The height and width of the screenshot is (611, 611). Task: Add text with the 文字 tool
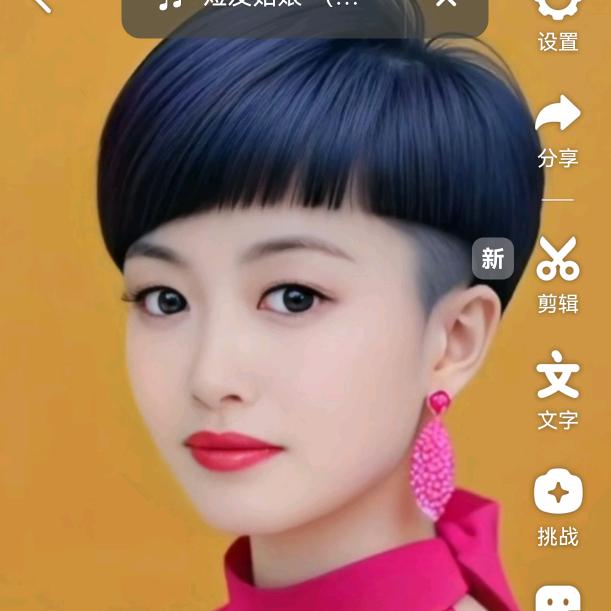pyautogui.click(x=558, y=390)
